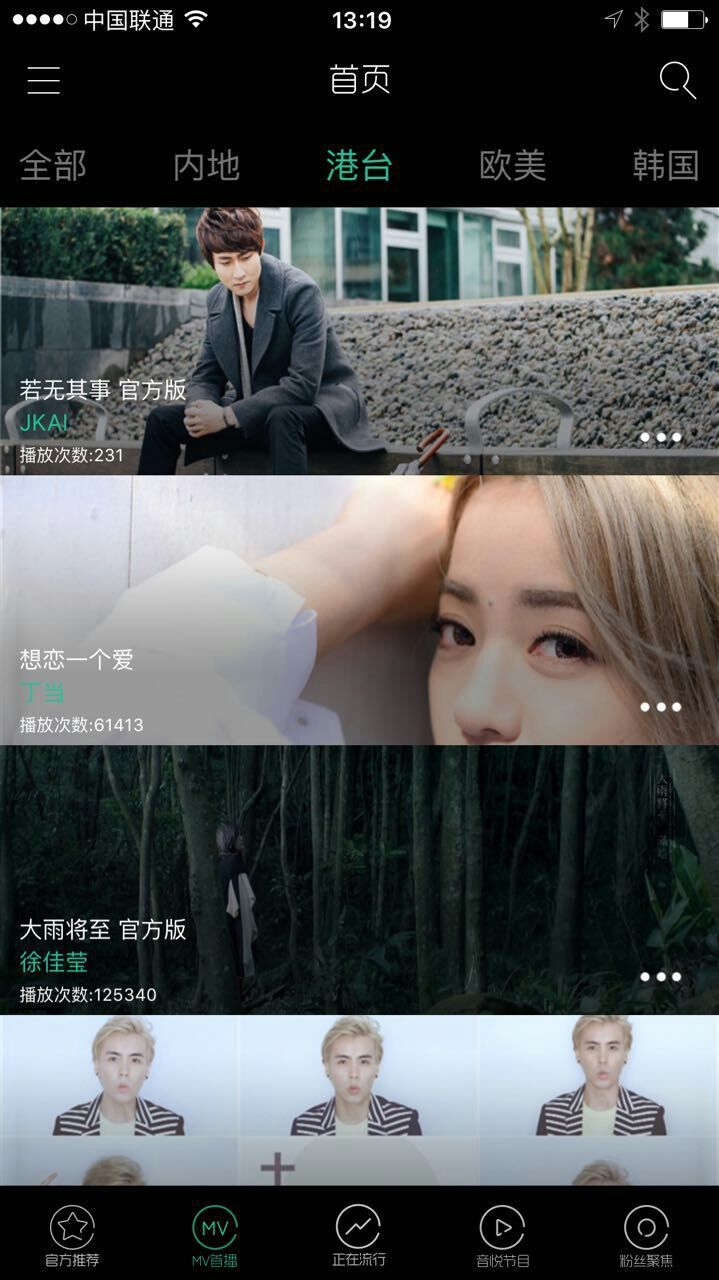This screenshot has height=1280, width=719.
Task: Open the hamburger drawer menu
Action: pos(44,80)
